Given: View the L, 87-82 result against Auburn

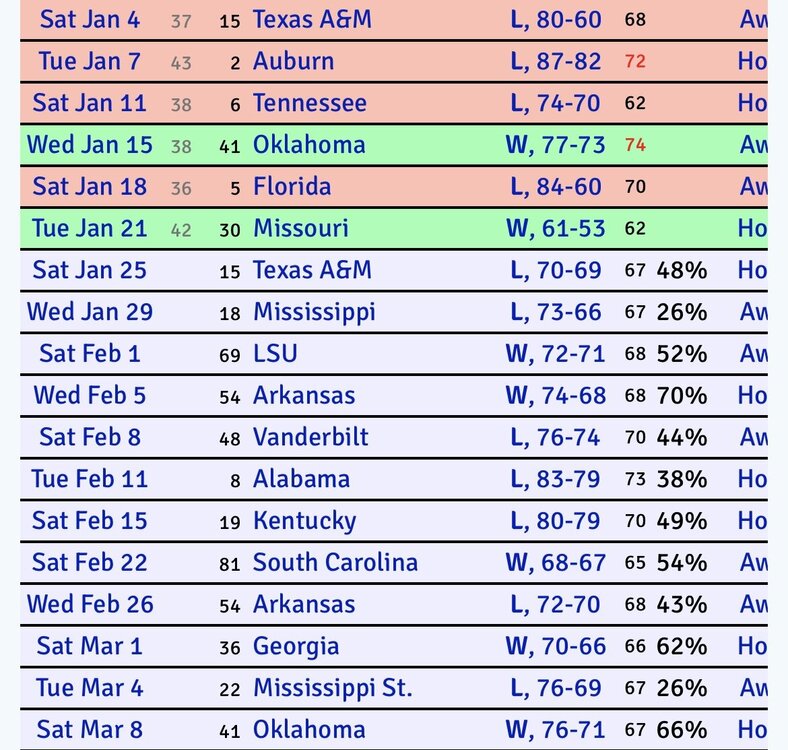Looking at the screenshot, I should point(555,61).
